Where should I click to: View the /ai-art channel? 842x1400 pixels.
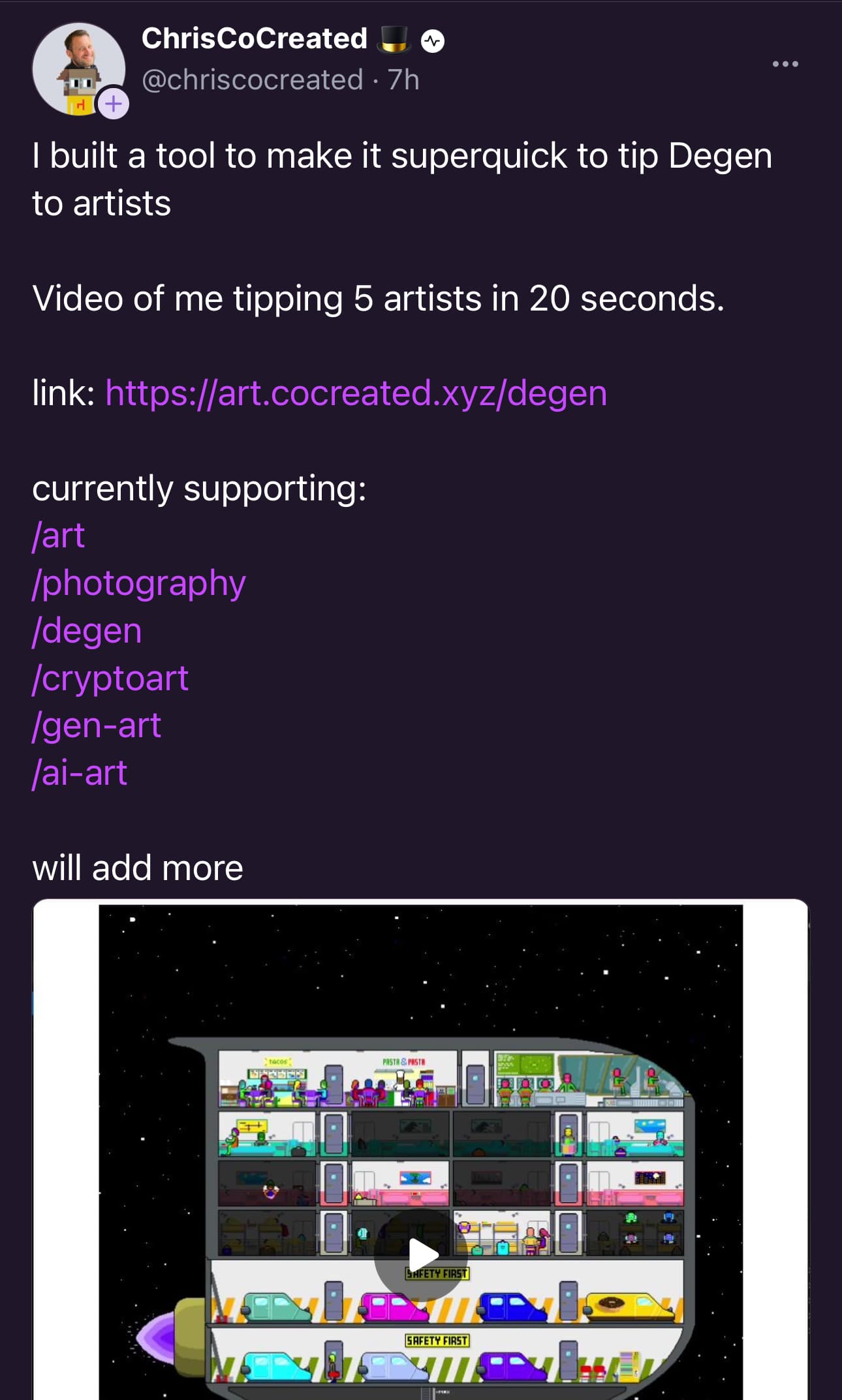click(80, 773)
